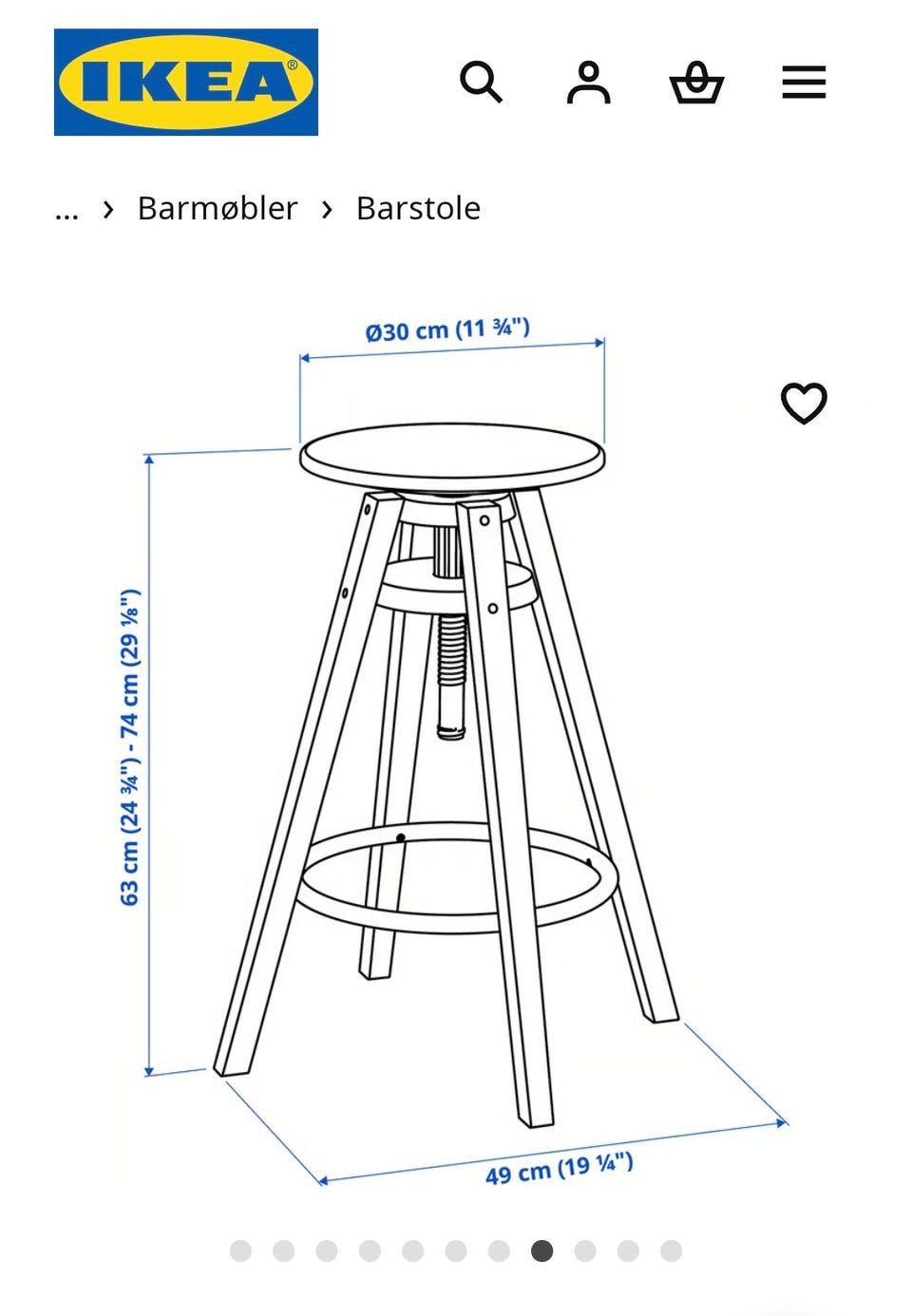The width and height of the screenshot is (912, 1316).
Task: Click the chevron before Barstole
Action: [x=327, y=207]
